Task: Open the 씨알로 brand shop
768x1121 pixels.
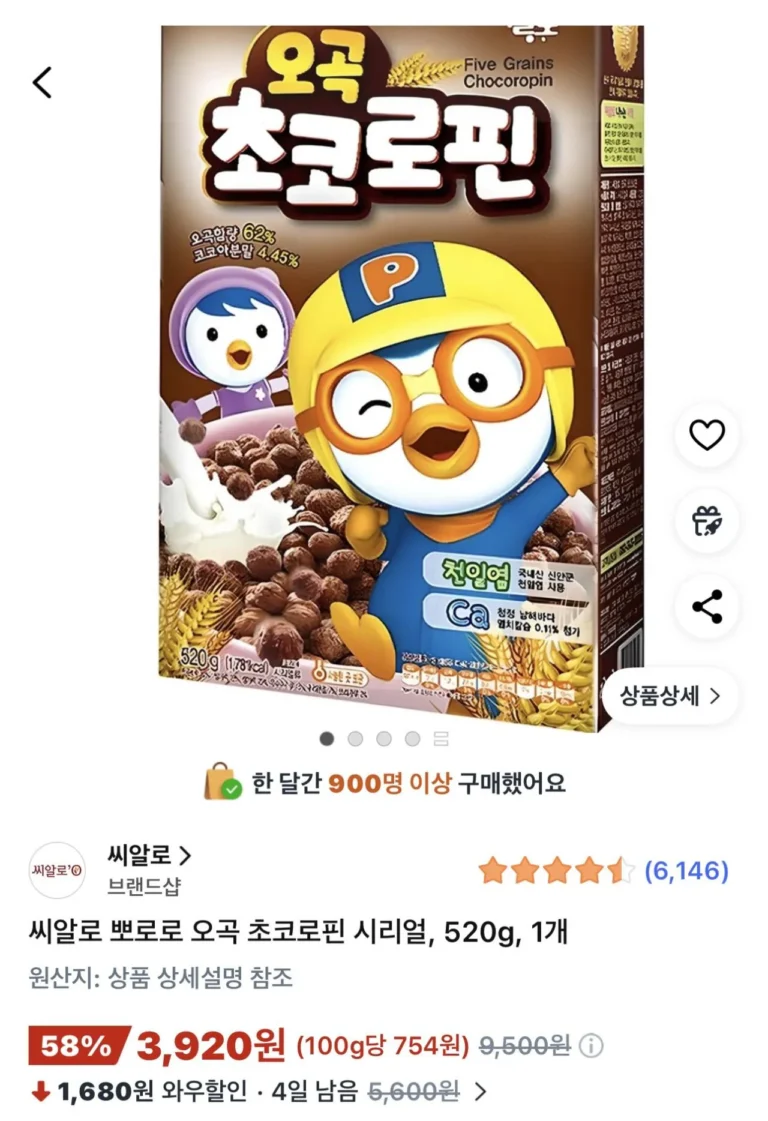Action: click(x=149, y=855)
